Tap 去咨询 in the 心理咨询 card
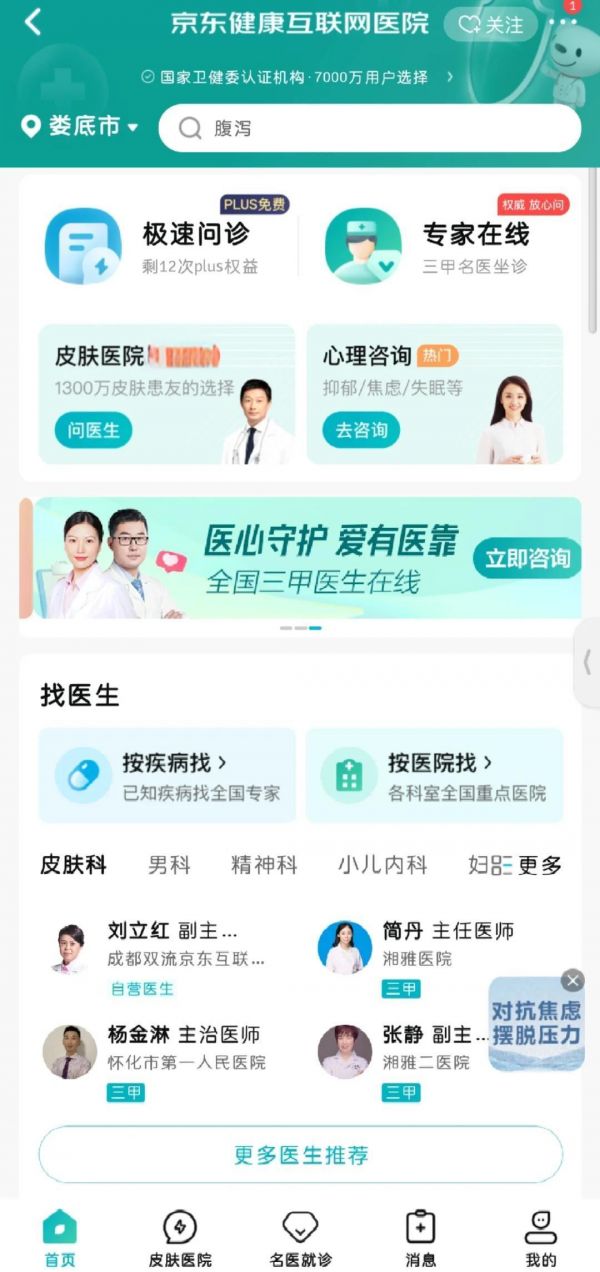Screen dimensions: 600x1272 coord(360,430)
